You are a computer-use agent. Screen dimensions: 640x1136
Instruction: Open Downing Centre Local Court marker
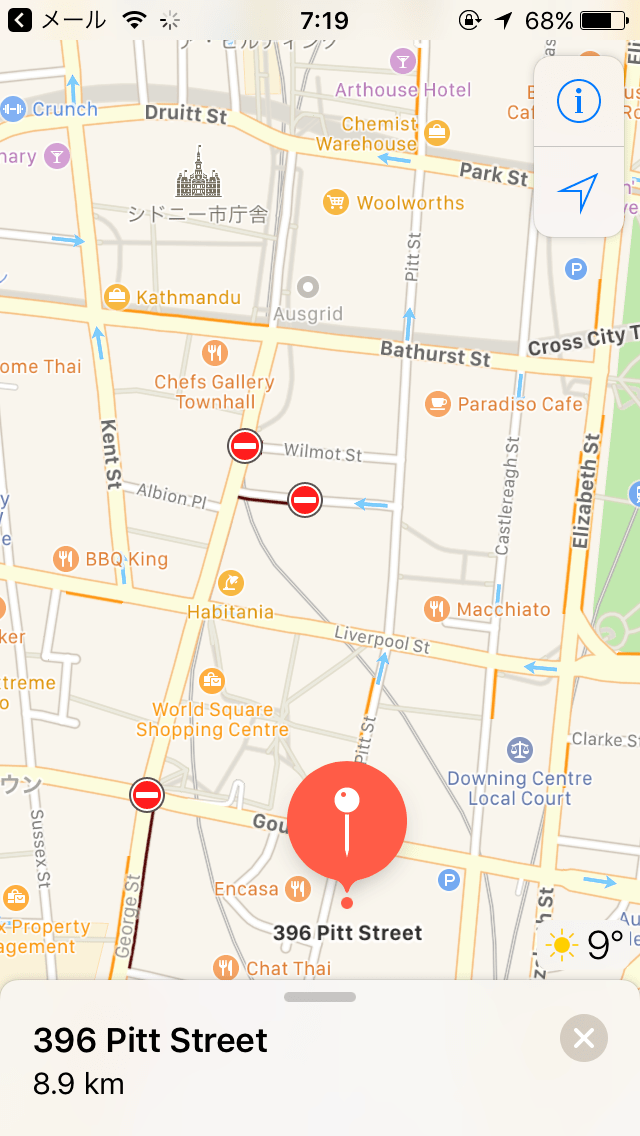[x=520, y=749]
